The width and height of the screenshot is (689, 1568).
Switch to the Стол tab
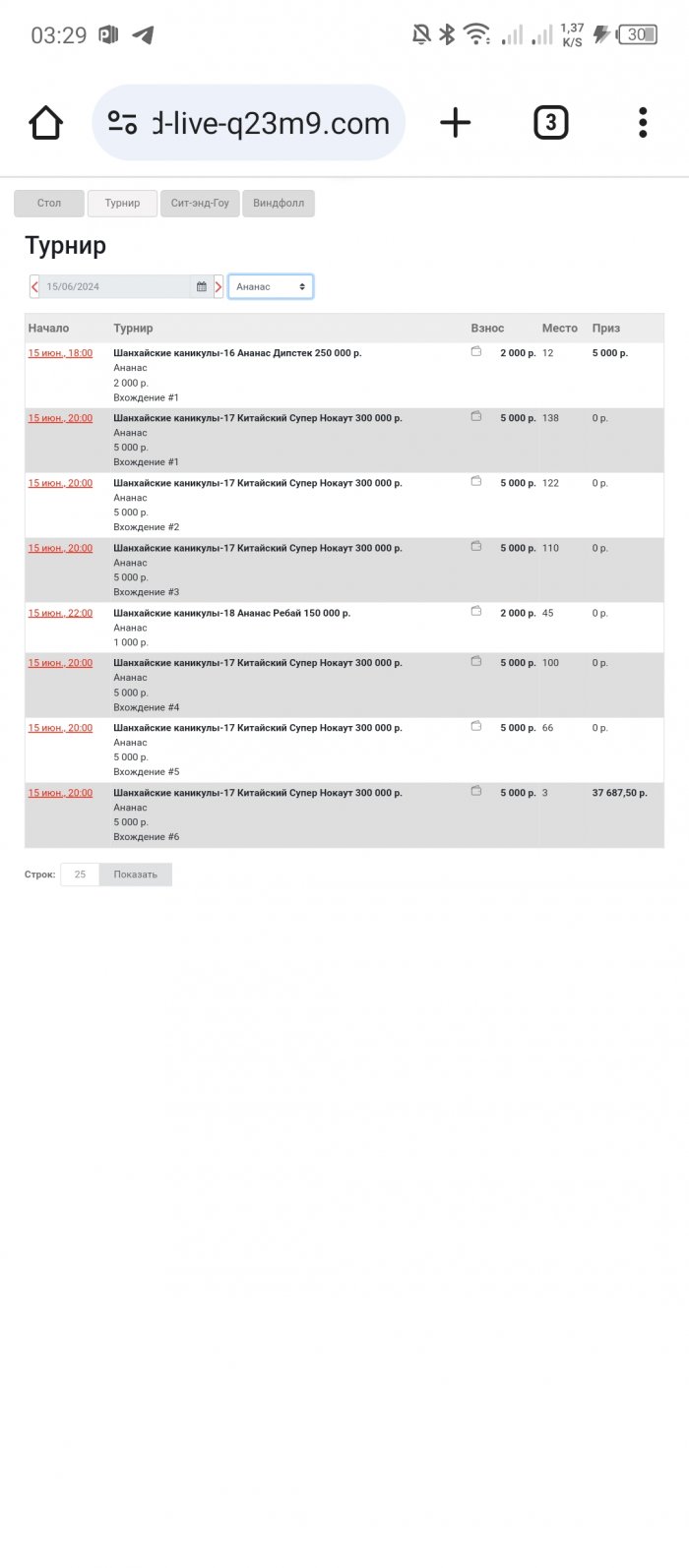[49, 204]
